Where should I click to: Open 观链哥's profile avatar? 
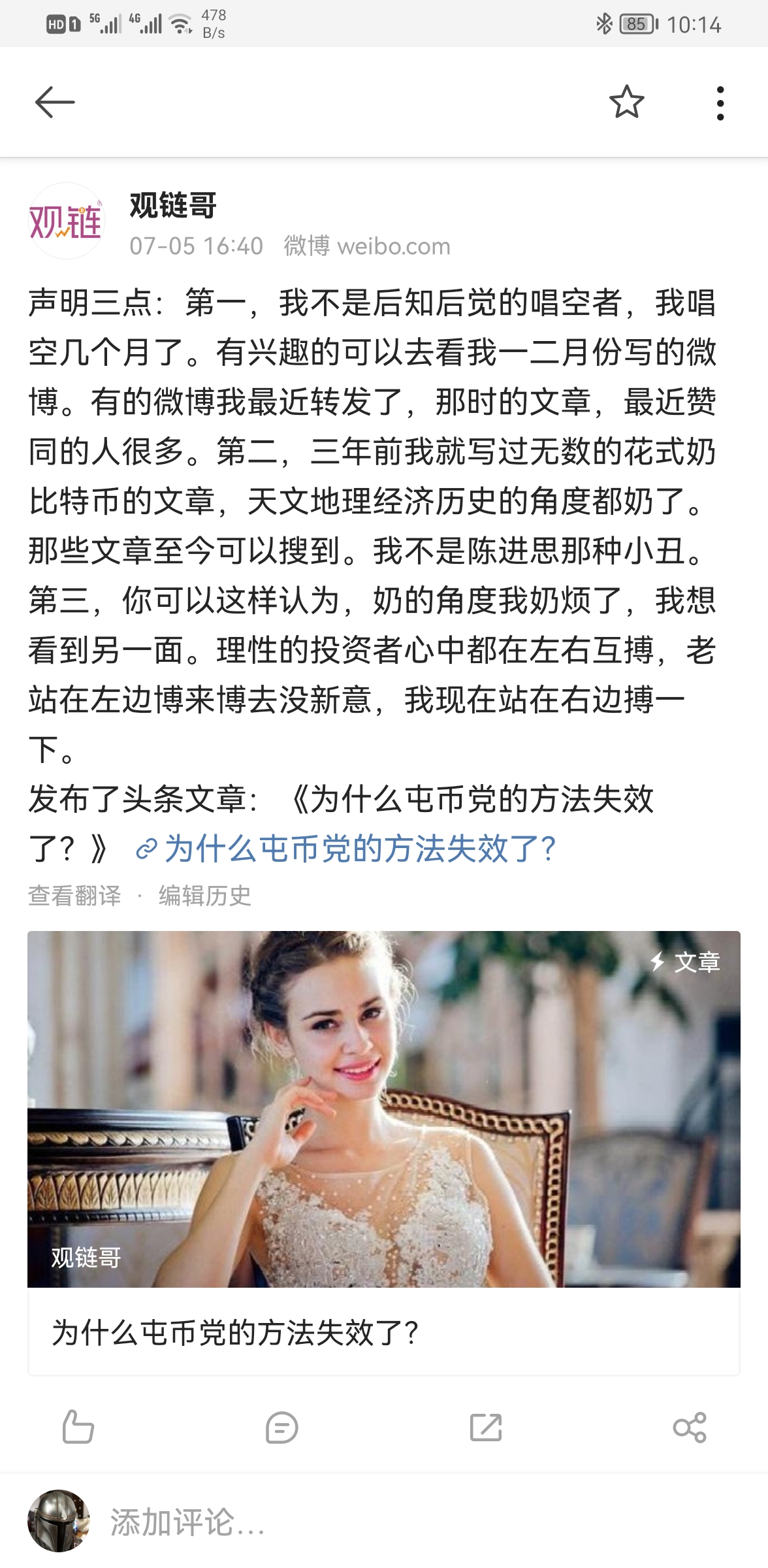(x=66, y=221)
